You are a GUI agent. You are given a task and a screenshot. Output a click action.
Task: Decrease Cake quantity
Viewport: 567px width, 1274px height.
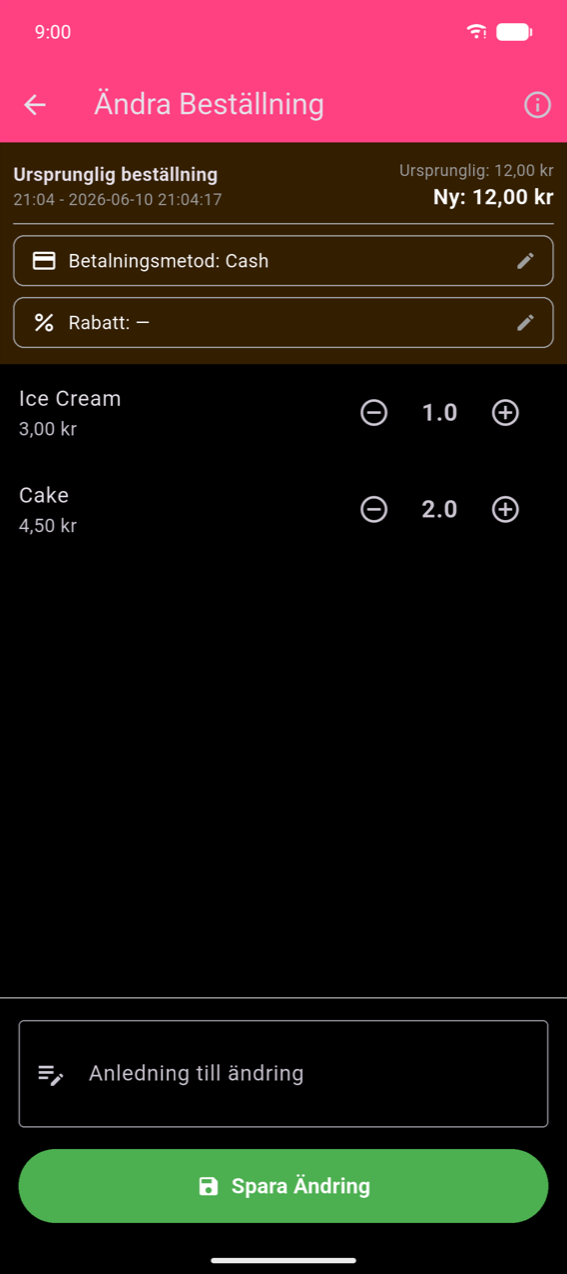coord(374,509)
